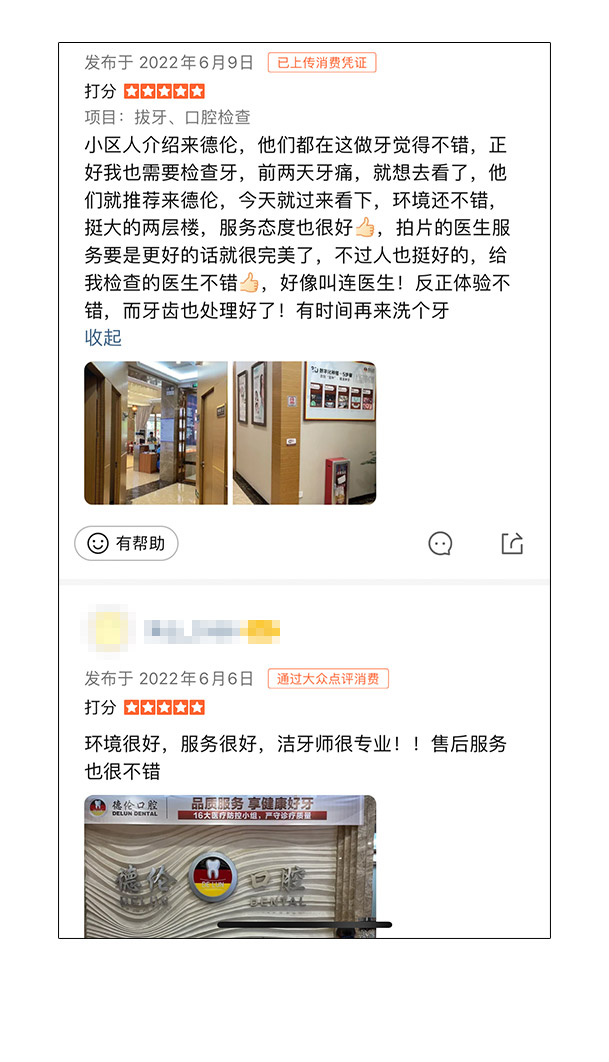
Task: Open the 德伦口腔 sign photo in the June 6 review
Action: [x=230, y=866]
